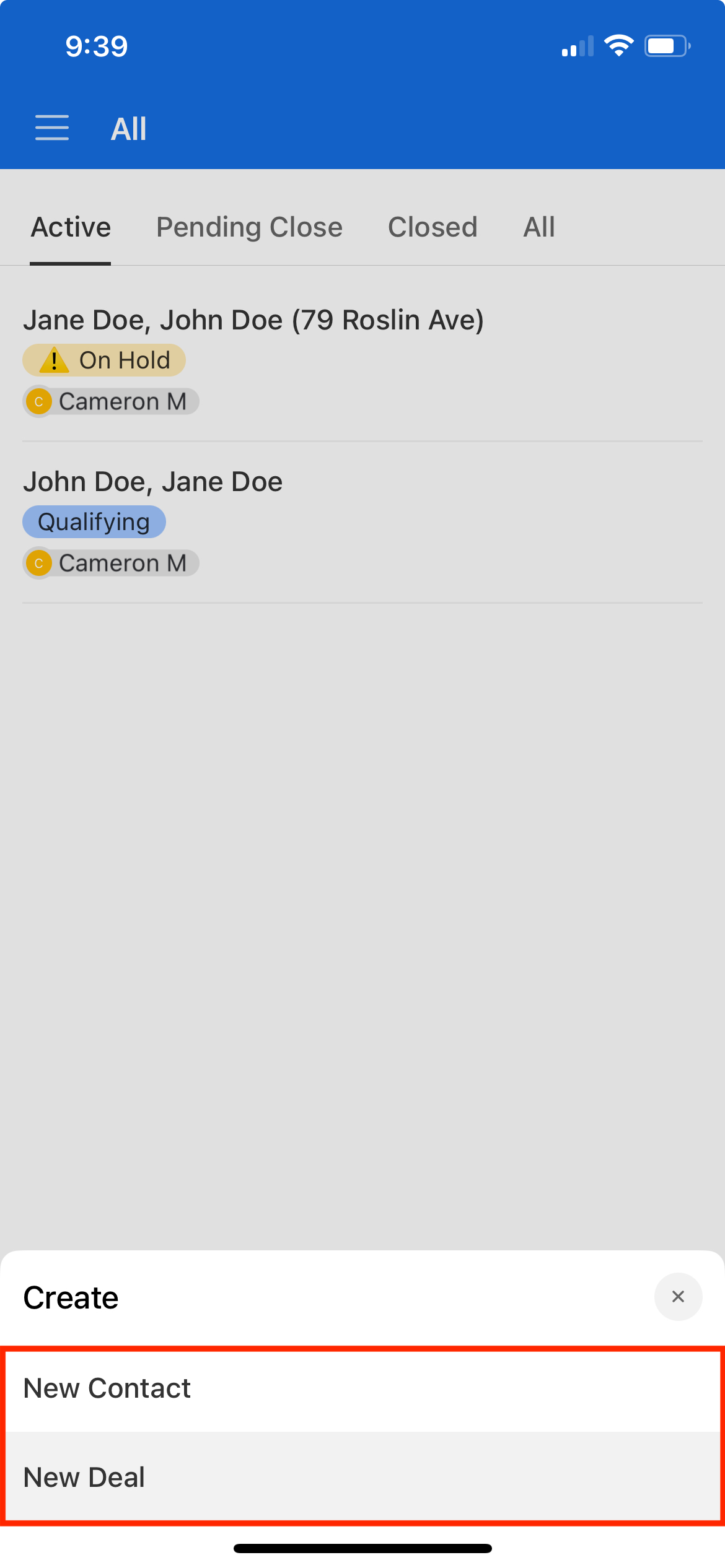Switch to the Pending Close tab
Image resolution: width=725 pixels, height=1568 pixels.
[x=249, y=227]
